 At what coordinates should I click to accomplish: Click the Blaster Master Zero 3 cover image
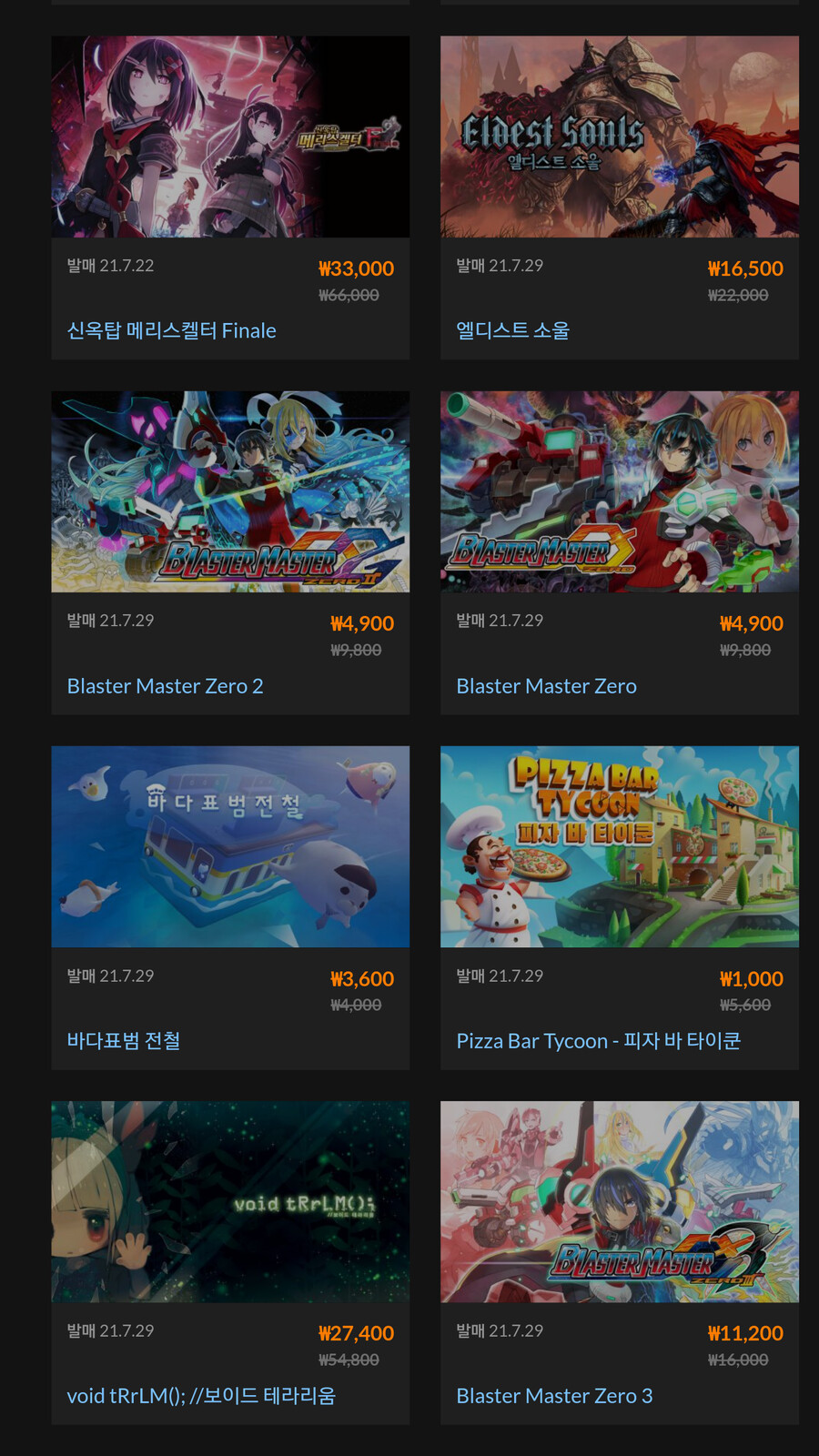[620, 1201]
